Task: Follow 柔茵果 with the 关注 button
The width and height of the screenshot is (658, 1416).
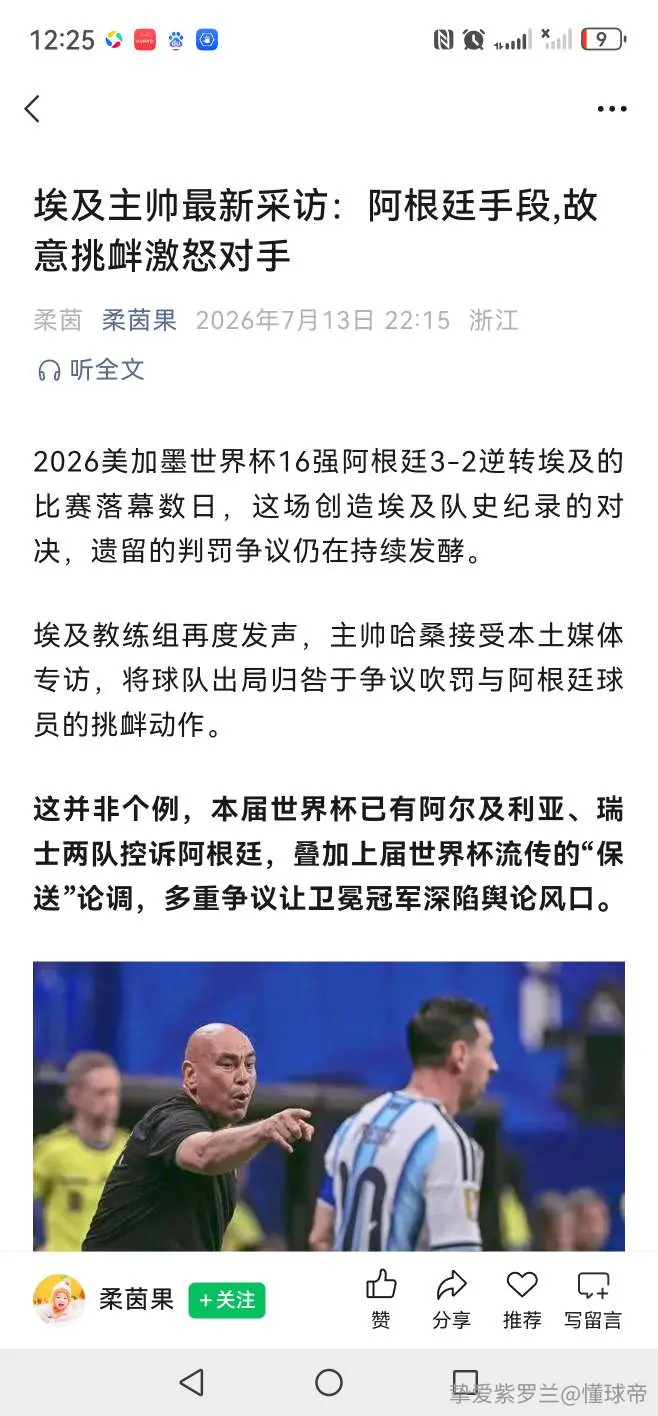Action: [227, 1300]
